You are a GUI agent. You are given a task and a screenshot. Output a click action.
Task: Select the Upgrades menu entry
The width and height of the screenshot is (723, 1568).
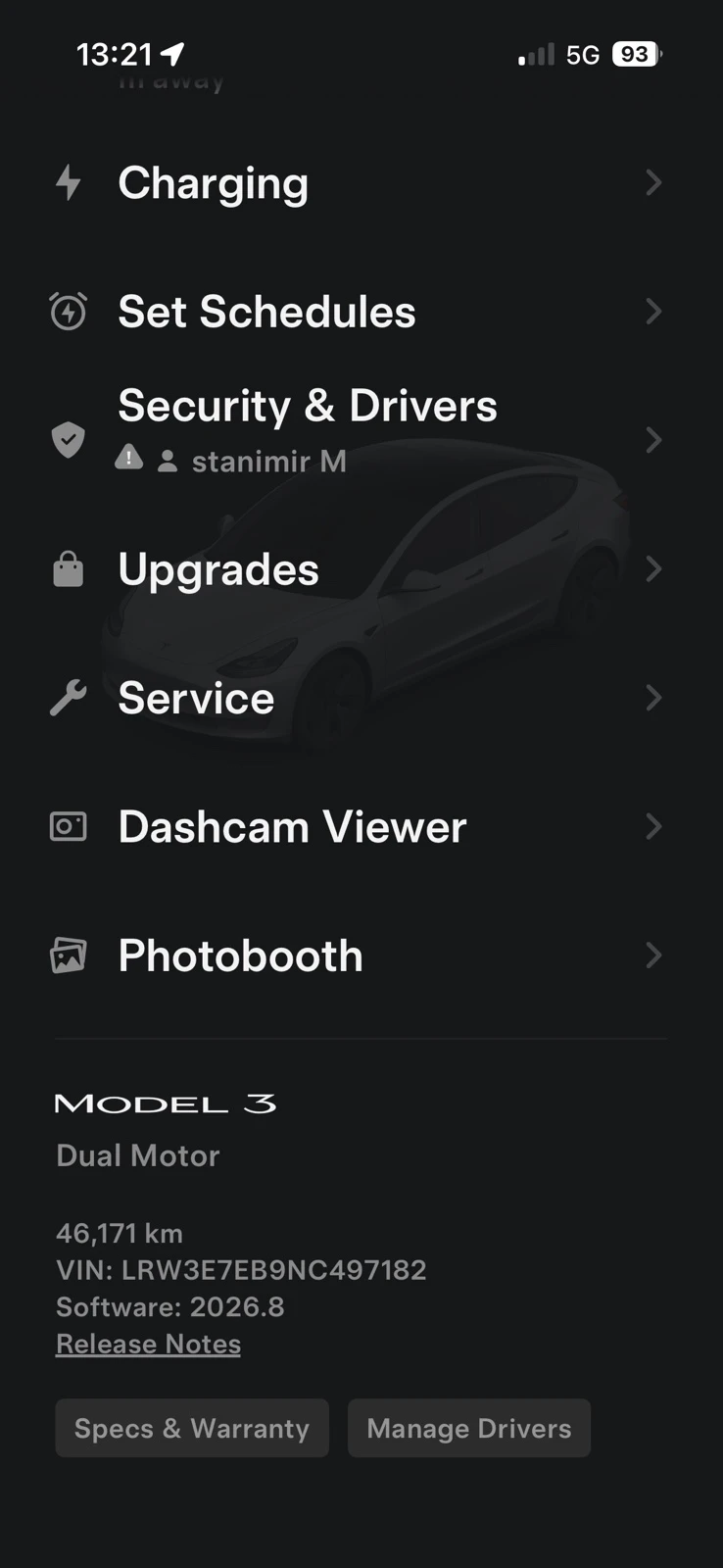217,568
